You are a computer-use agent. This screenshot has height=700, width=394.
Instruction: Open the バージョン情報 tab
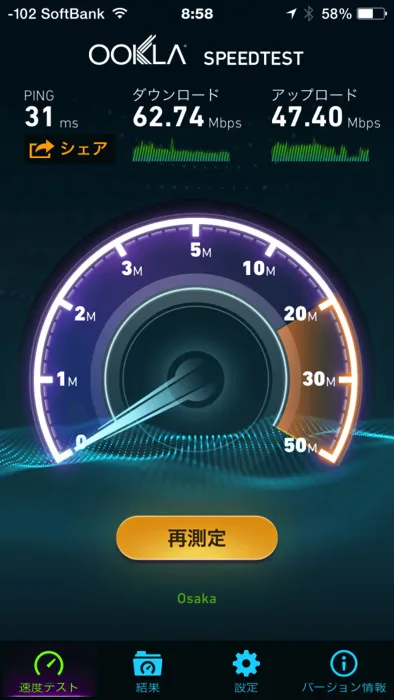(x=344, y=670)
